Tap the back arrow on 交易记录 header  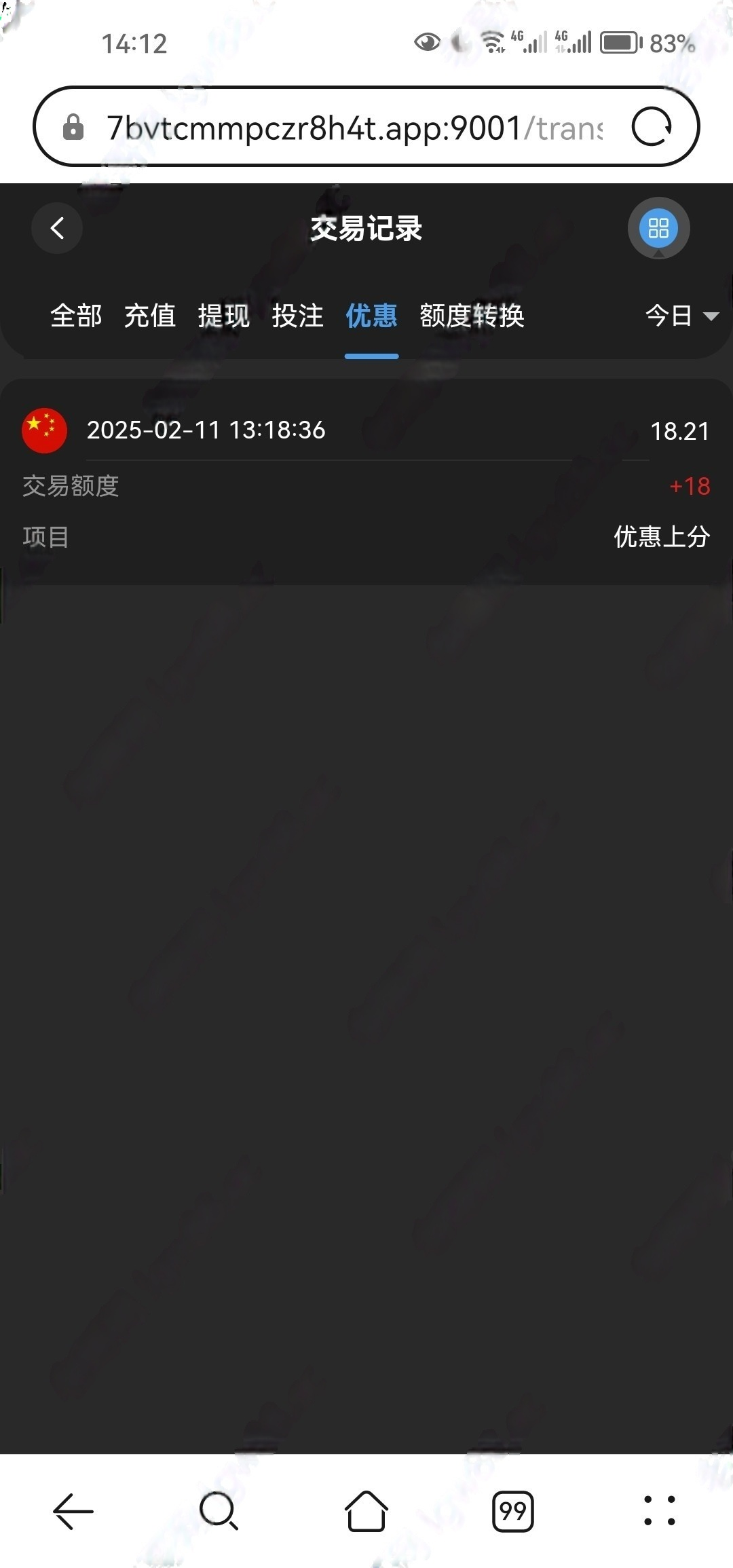coord(57,228)
